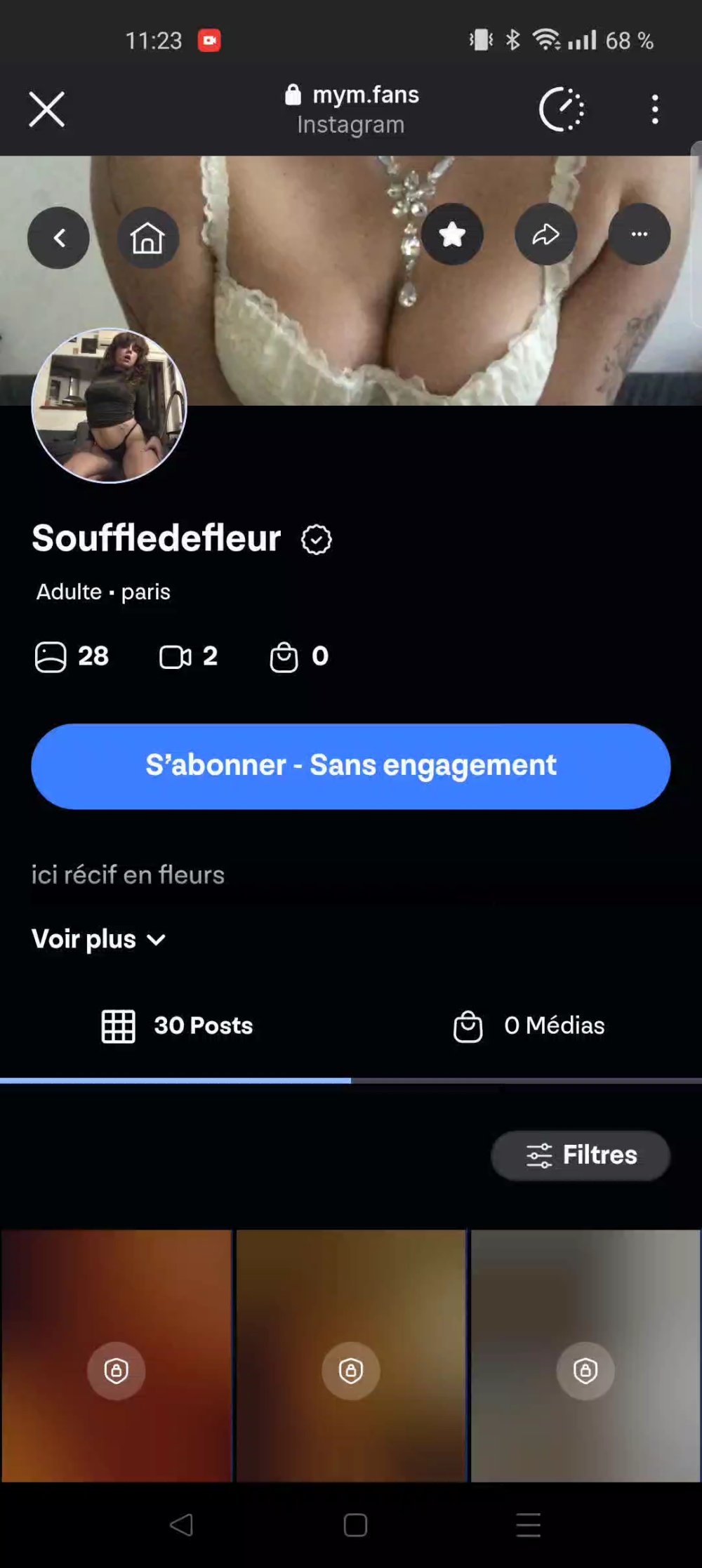Open Souffledefleur's profile picture
The image size is (702, 1568).
[x=110, y=406]
